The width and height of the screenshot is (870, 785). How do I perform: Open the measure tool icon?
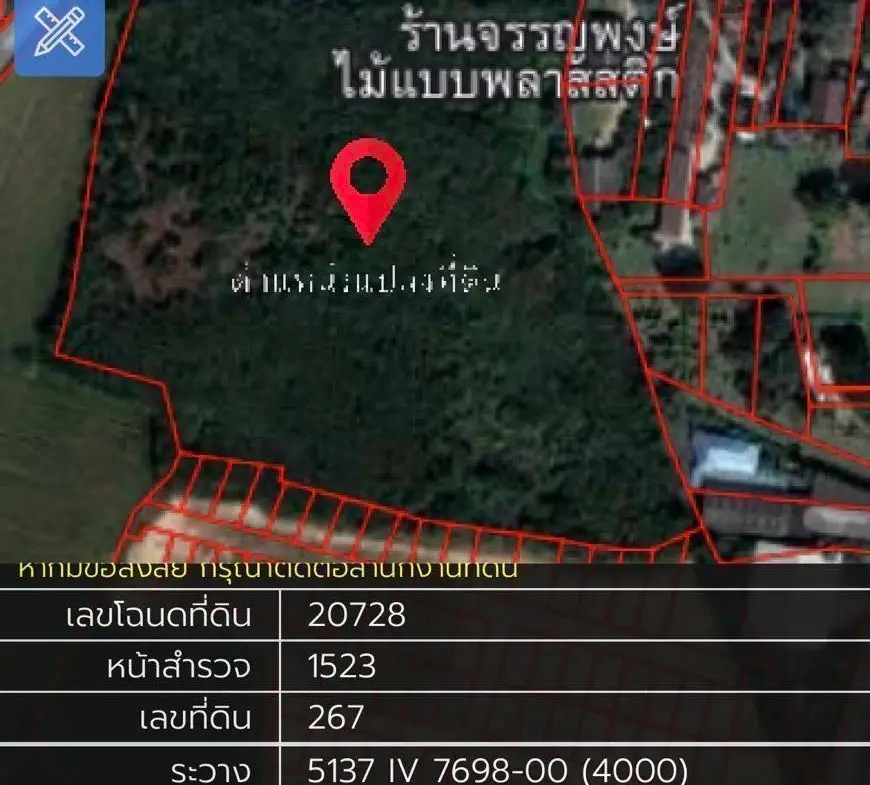pyautogui.click(x=60, y=34)
